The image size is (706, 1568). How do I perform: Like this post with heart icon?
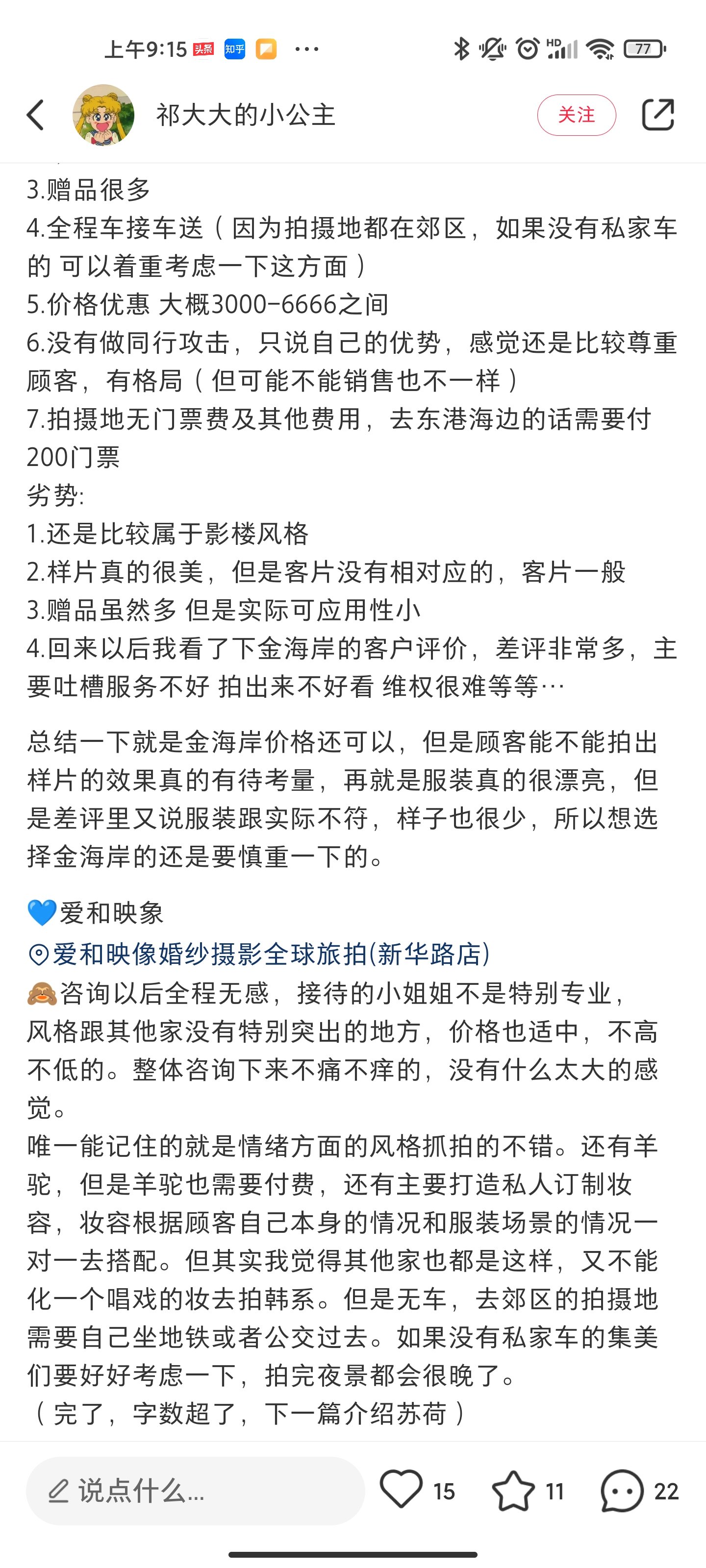click(401, 1490)
